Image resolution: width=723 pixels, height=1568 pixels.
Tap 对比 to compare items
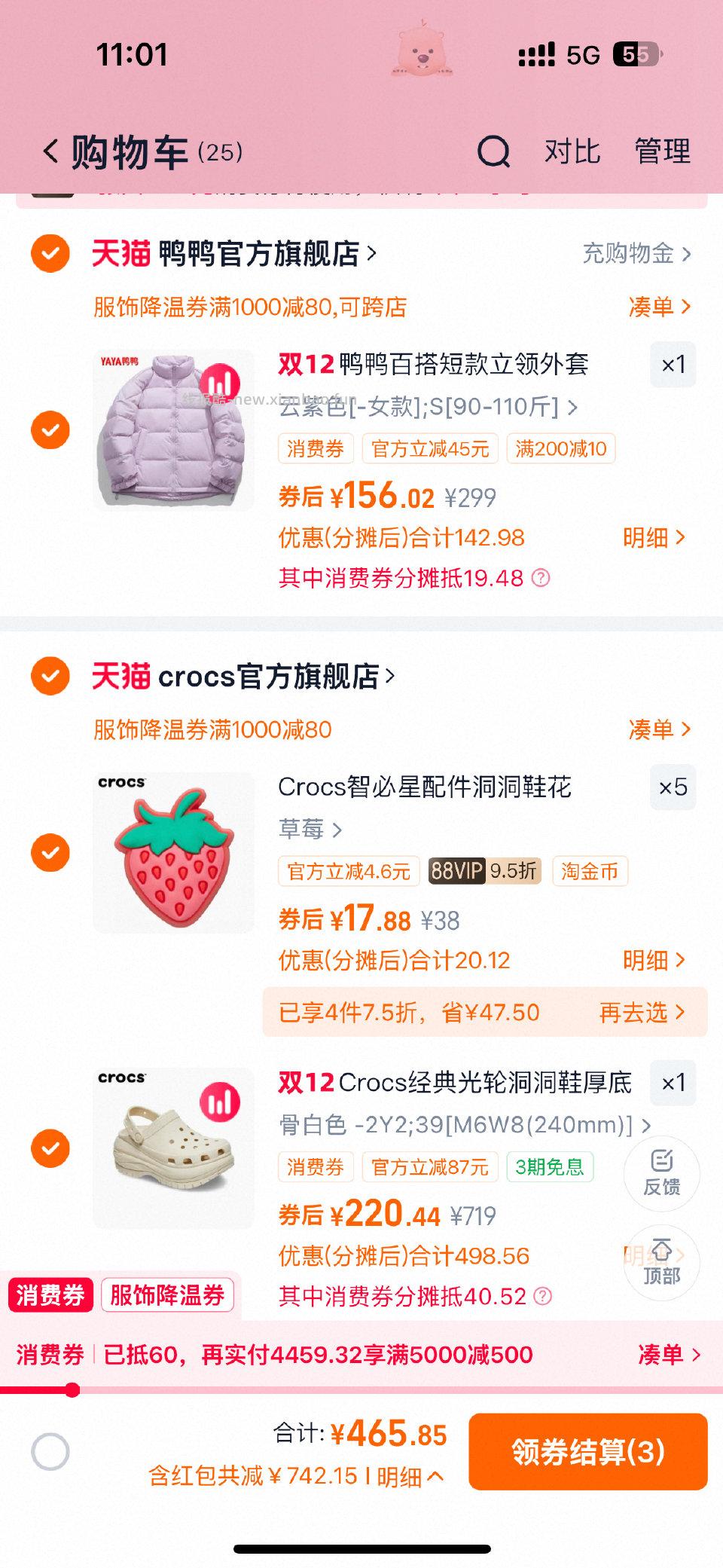pos(572,151)
